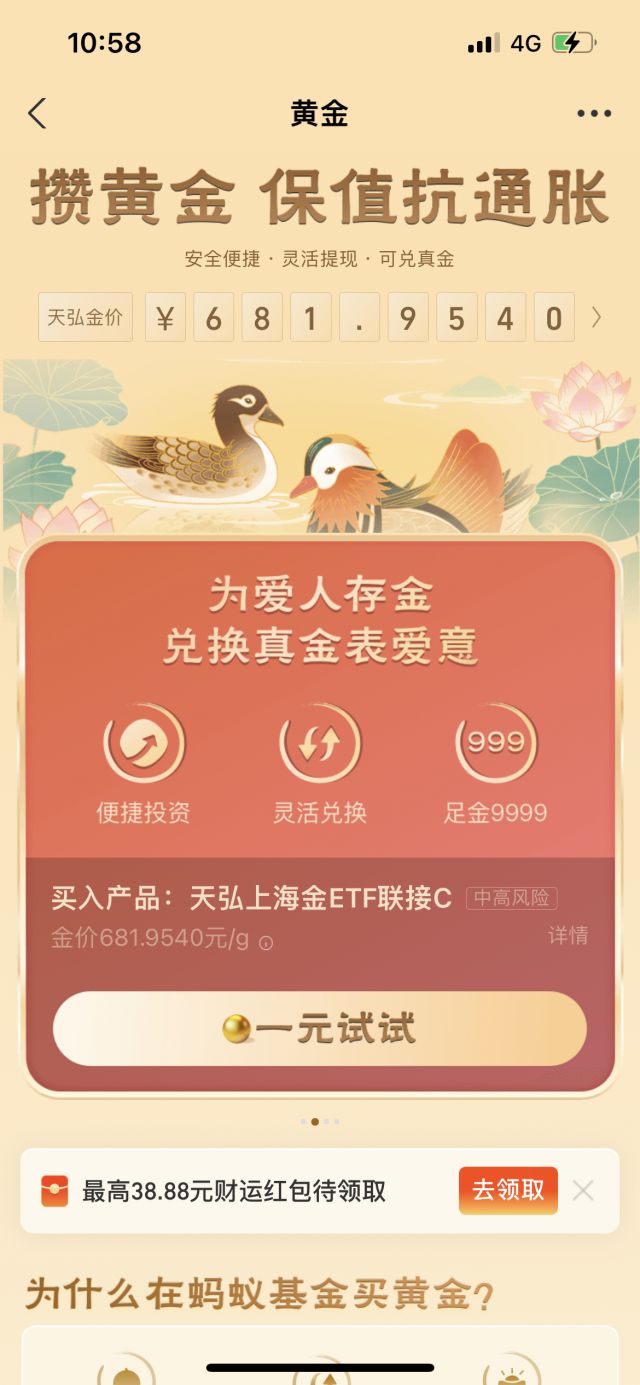The height and width of the screenshot is (1385, 640).
Task: View the gold price info icon
Action: tap(266, 943)
